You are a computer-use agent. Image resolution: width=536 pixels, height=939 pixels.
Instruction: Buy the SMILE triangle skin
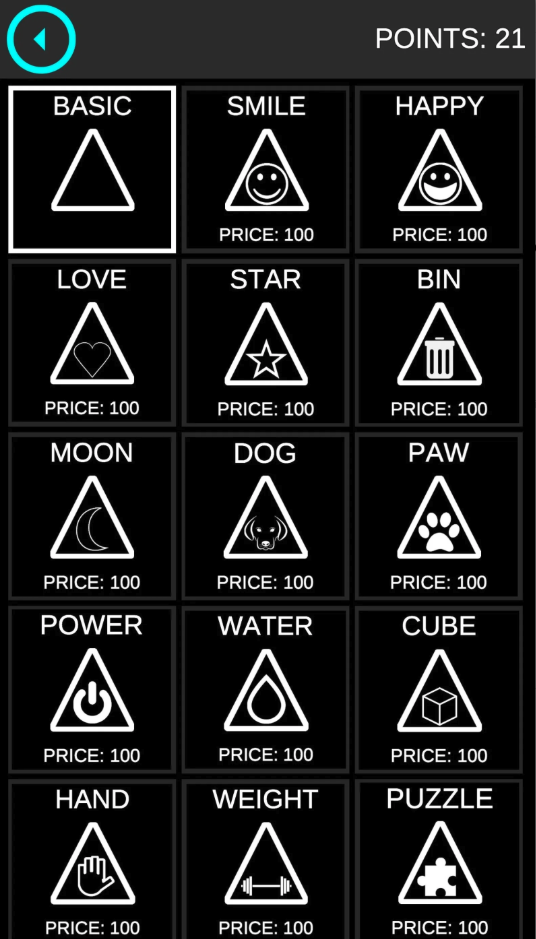coord(266,169)
